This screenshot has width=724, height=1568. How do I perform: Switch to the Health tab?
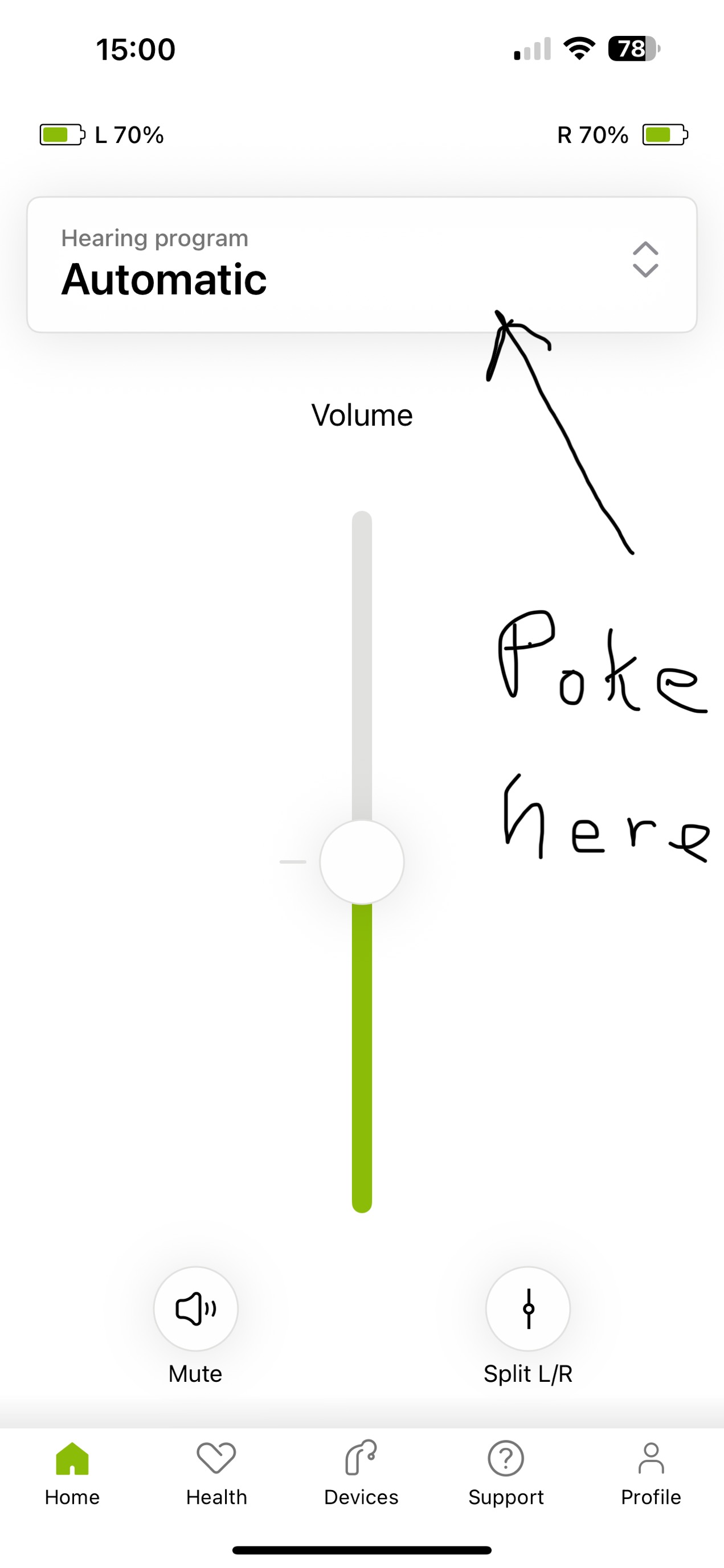[217, 1473]
